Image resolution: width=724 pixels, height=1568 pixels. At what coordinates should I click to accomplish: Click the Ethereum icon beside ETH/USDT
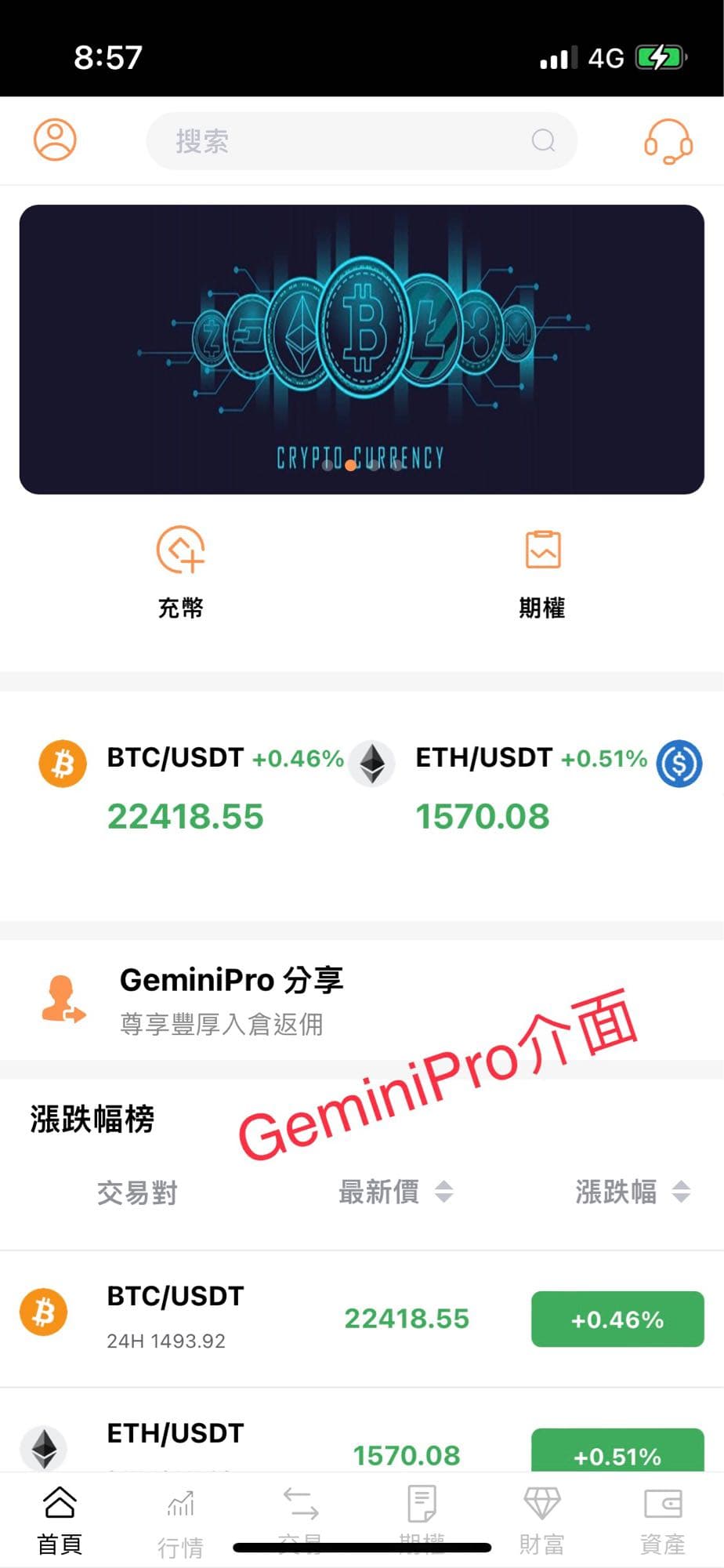[x=372, y=762]
